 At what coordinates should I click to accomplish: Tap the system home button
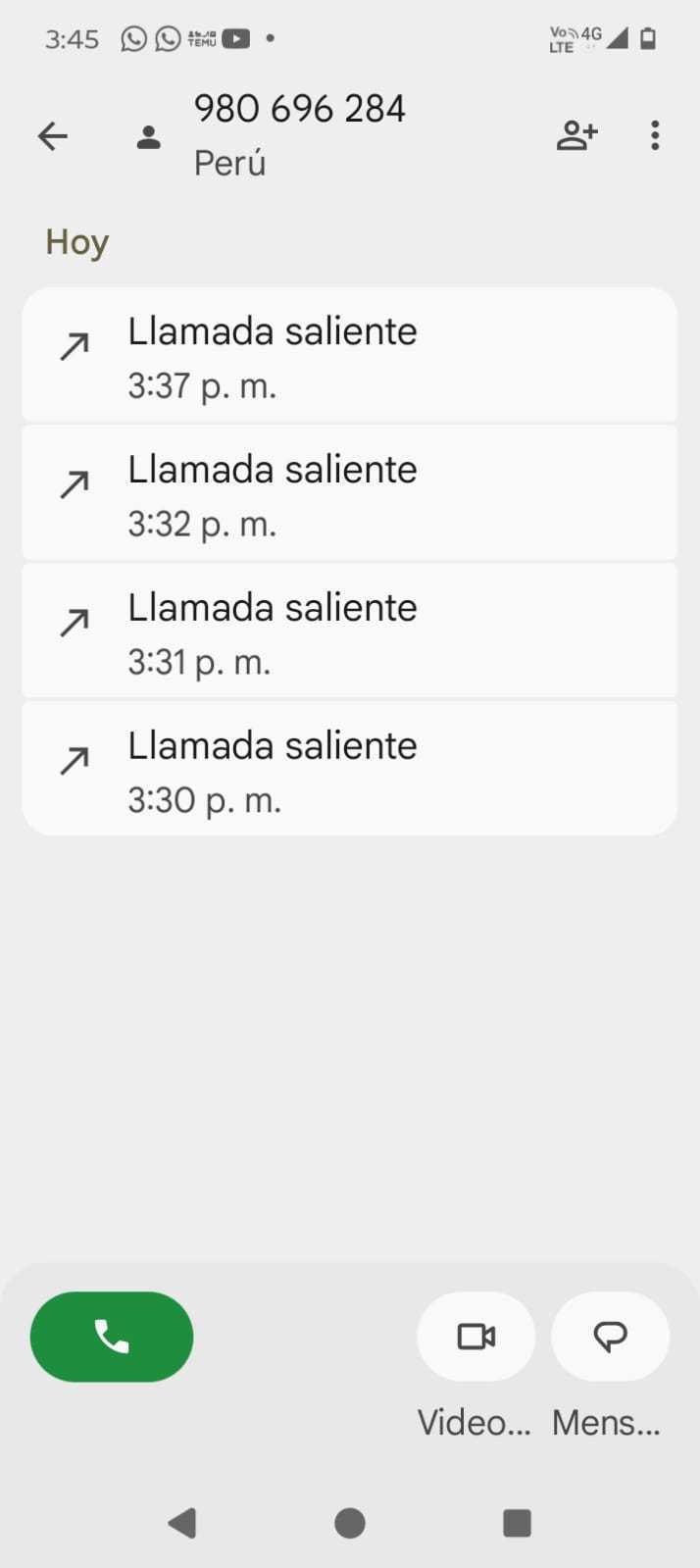click(350, 1523)
